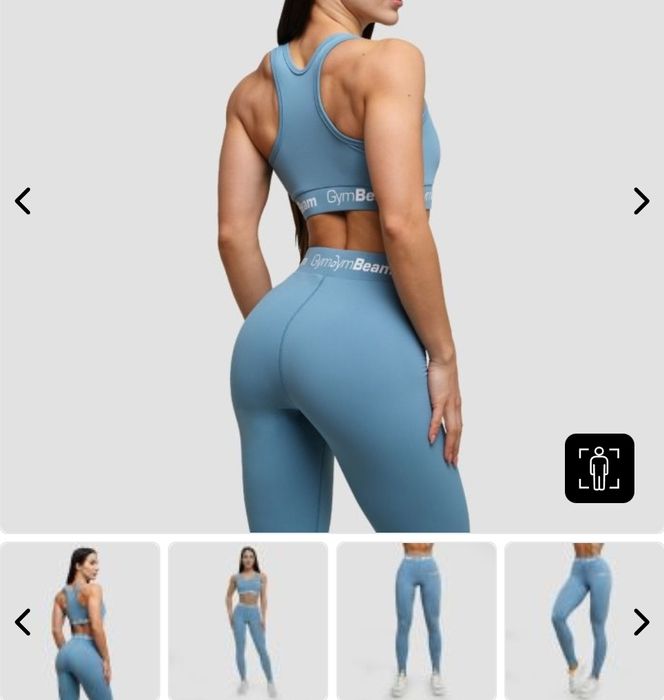The width and height of the screenshot is (664, 700).
Task: Select the full-body front view thumbnail
Action: click(248, 621)
